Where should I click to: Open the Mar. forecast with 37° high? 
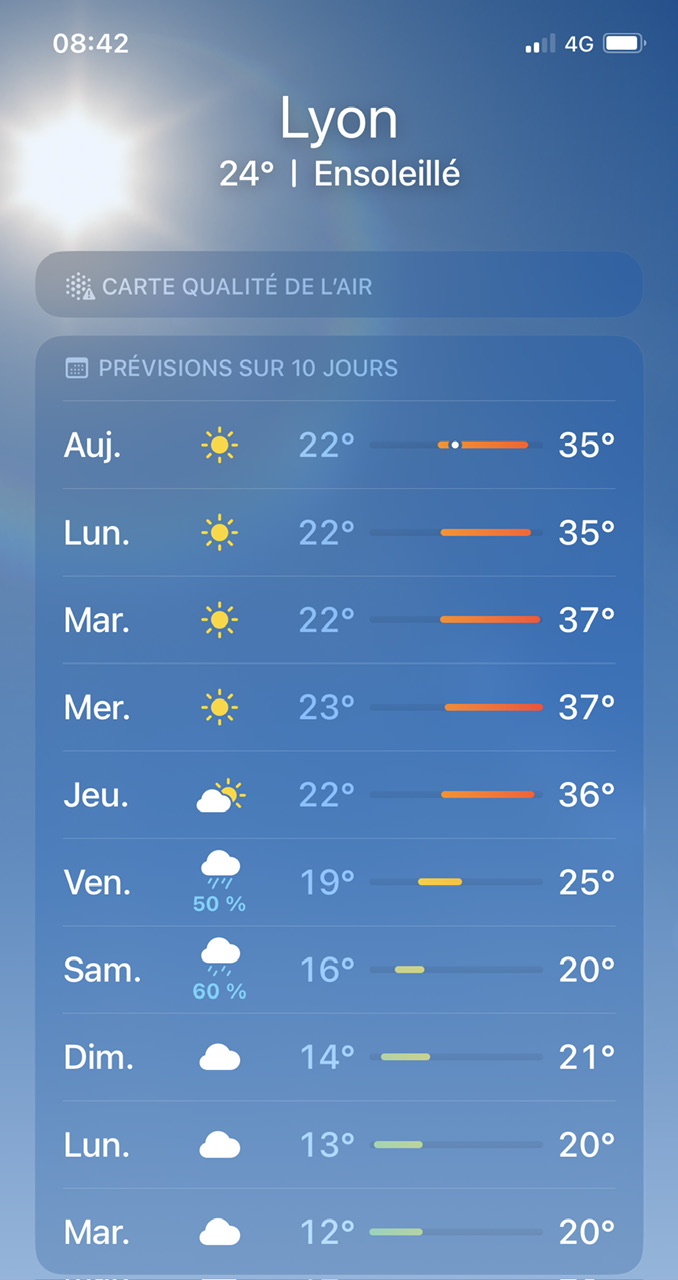[338, 620]
